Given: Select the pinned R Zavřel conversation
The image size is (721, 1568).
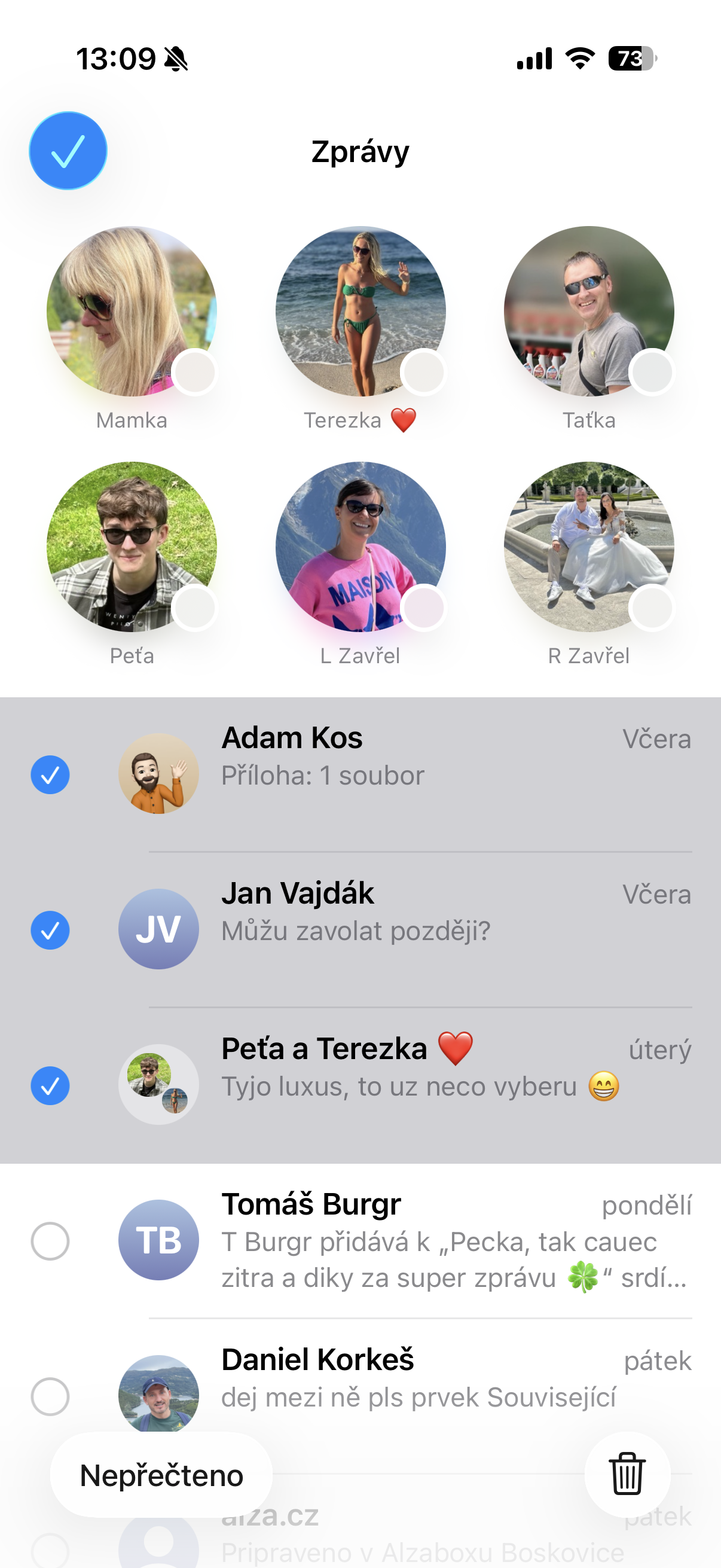Looking at the screenshot, I should click(588, 547).
